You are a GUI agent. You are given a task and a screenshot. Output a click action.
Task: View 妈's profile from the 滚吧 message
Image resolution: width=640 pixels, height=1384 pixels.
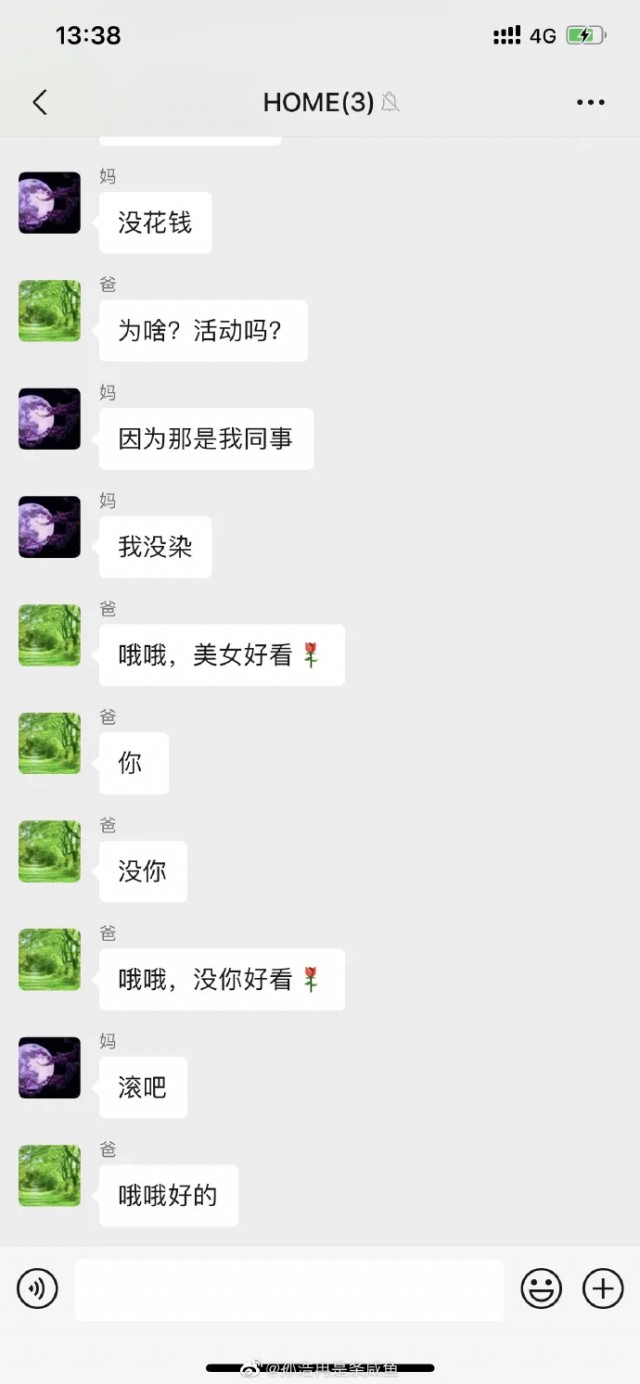coord(49,1068)
